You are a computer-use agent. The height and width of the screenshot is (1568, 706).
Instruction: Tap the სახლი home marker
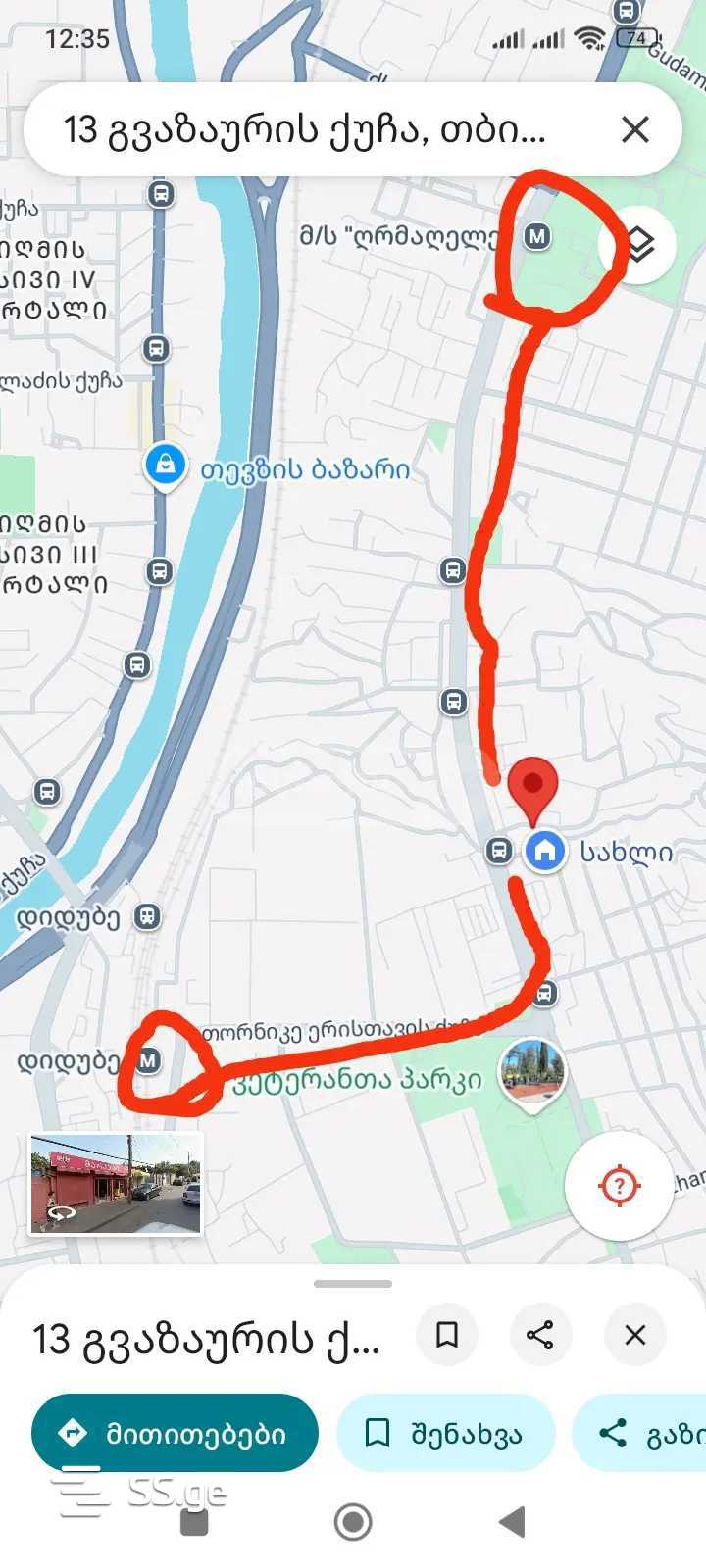click(545, 851)
